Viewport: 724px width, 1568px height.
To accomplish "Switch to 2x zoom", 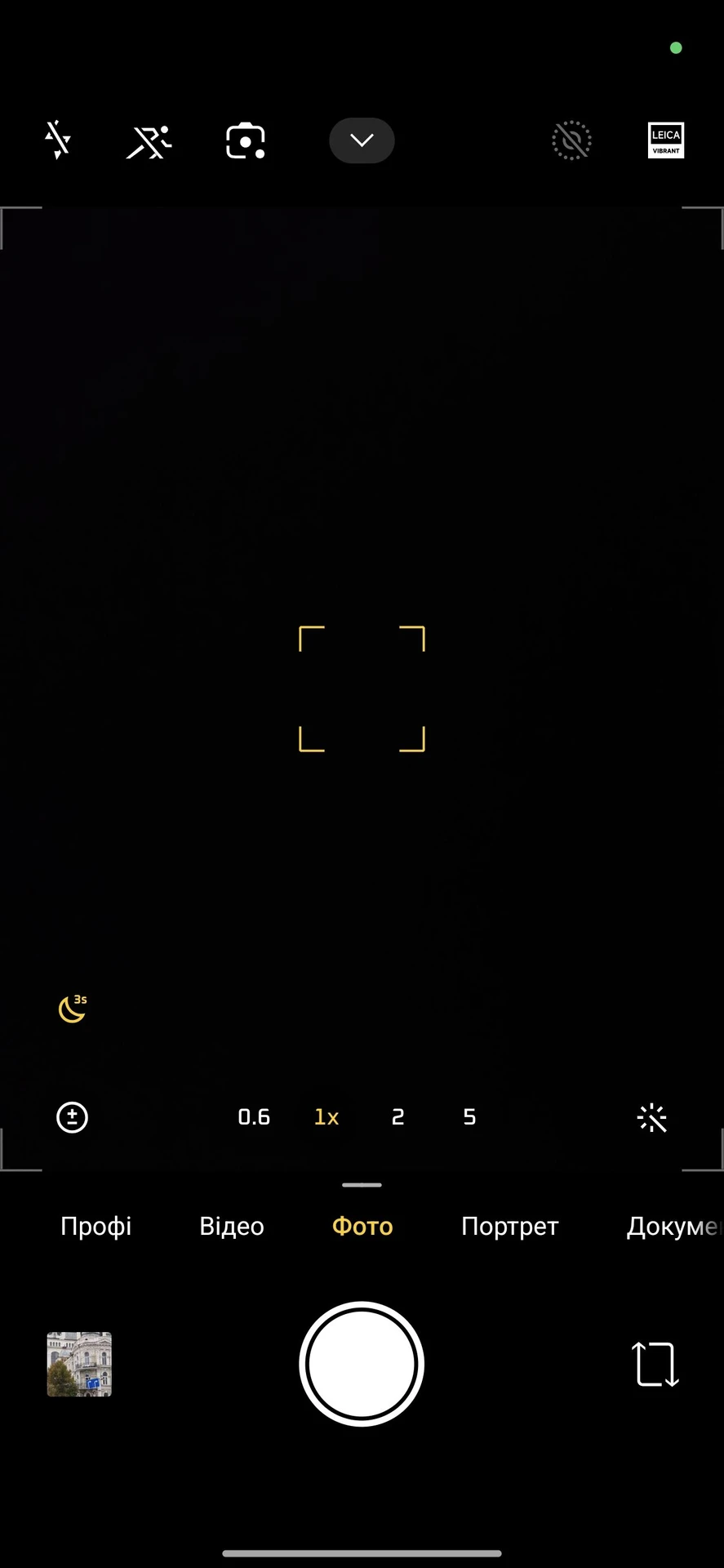I will click(x=398, y=1117).
